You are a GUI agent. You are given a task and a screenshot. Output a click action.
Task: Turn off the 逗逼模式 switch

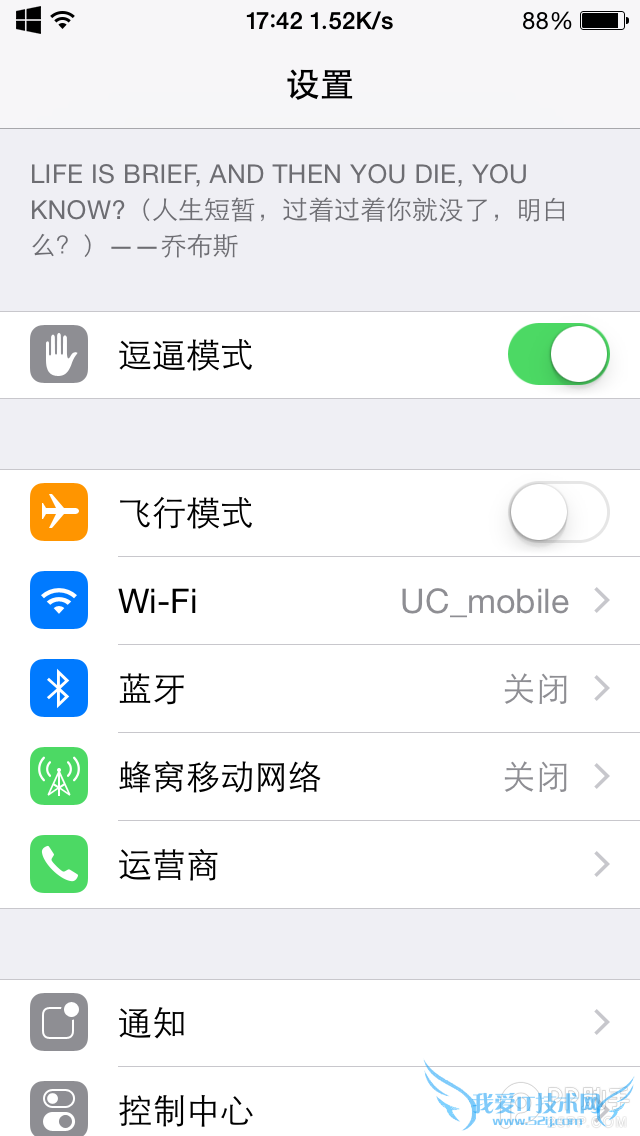(558, 355)
